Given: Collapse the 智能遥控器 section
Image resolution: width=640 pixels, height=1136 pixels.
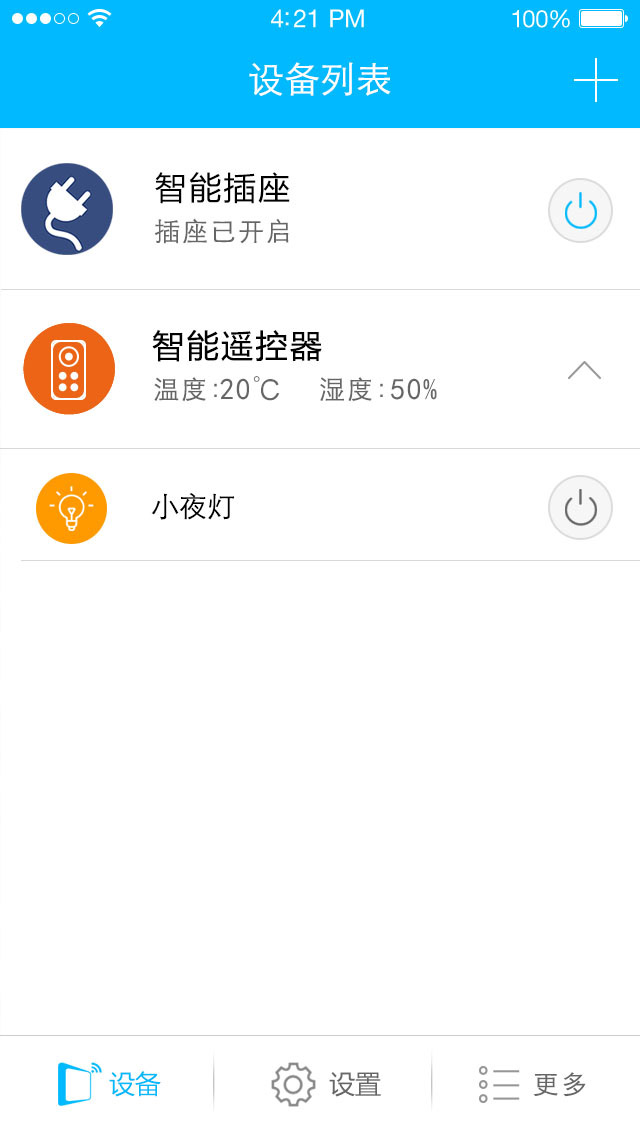Looking at the screenshot, I should [x=584, y=370].
